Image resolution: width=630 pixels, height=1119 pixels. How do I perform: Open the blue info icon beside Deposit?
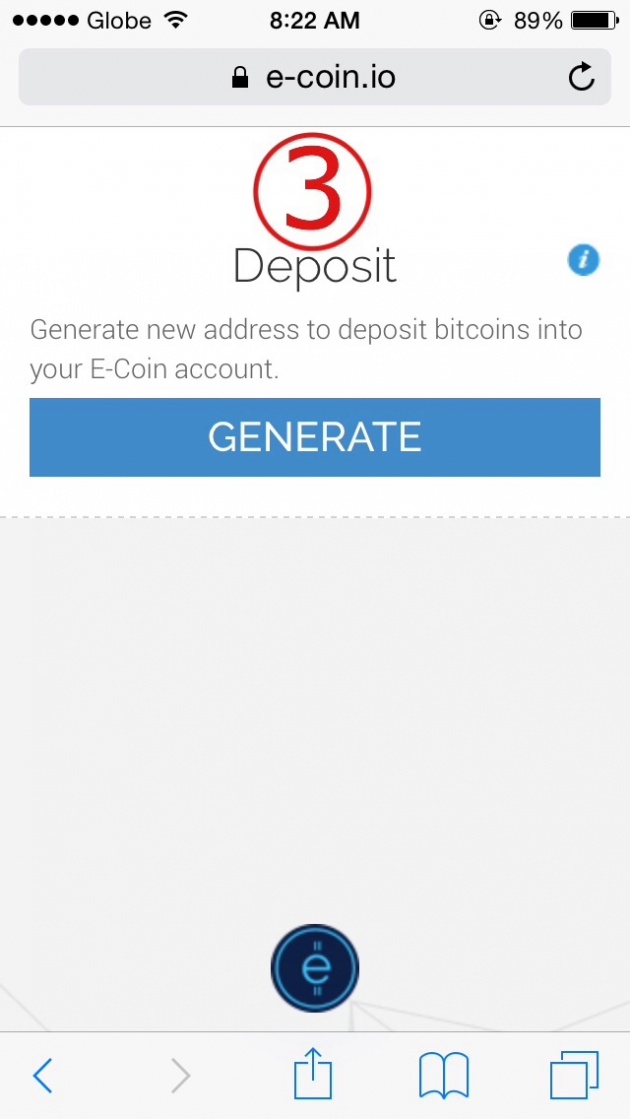tap(584, 260)
